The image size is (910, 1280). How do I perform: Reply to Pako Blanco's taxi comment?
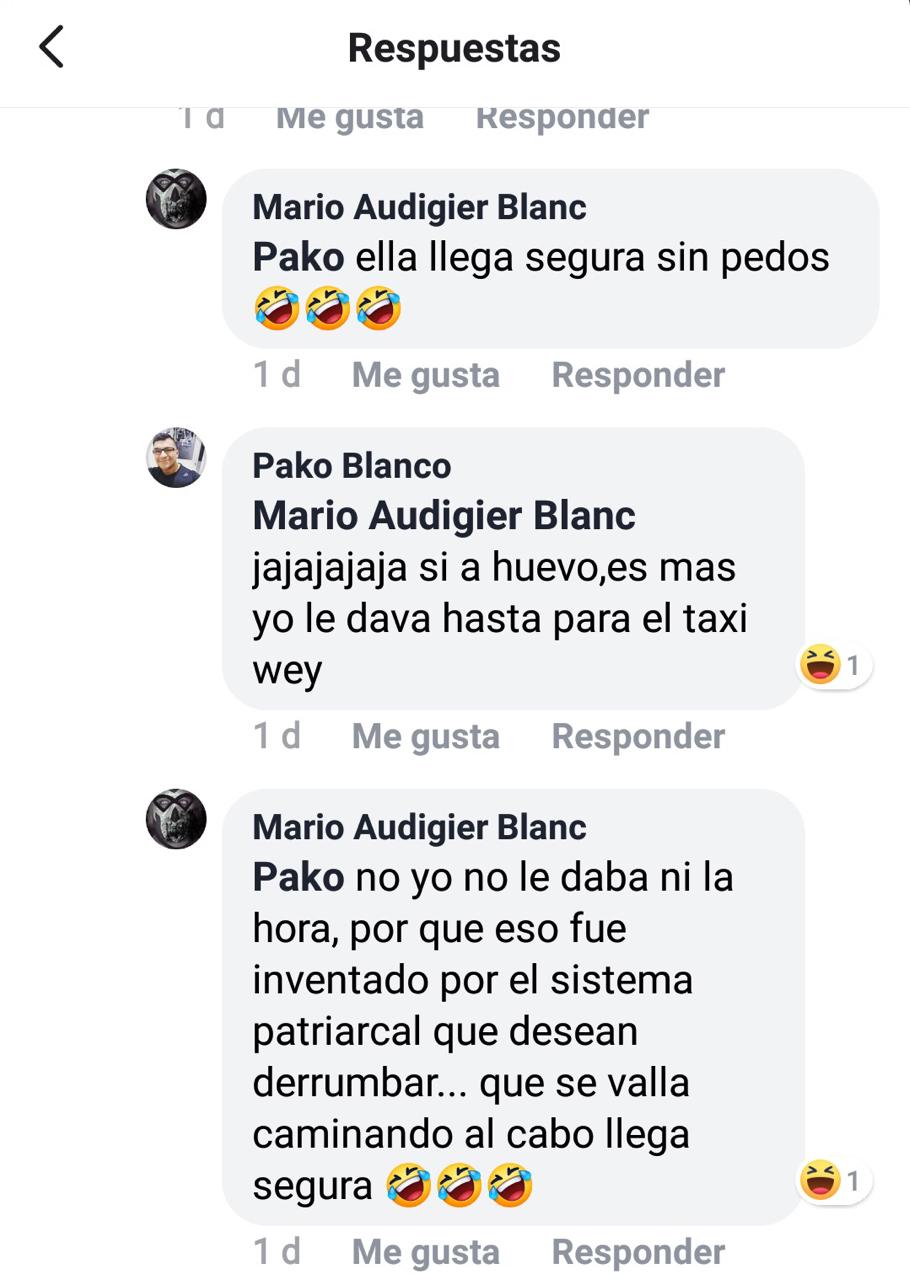tap(638, 736)
